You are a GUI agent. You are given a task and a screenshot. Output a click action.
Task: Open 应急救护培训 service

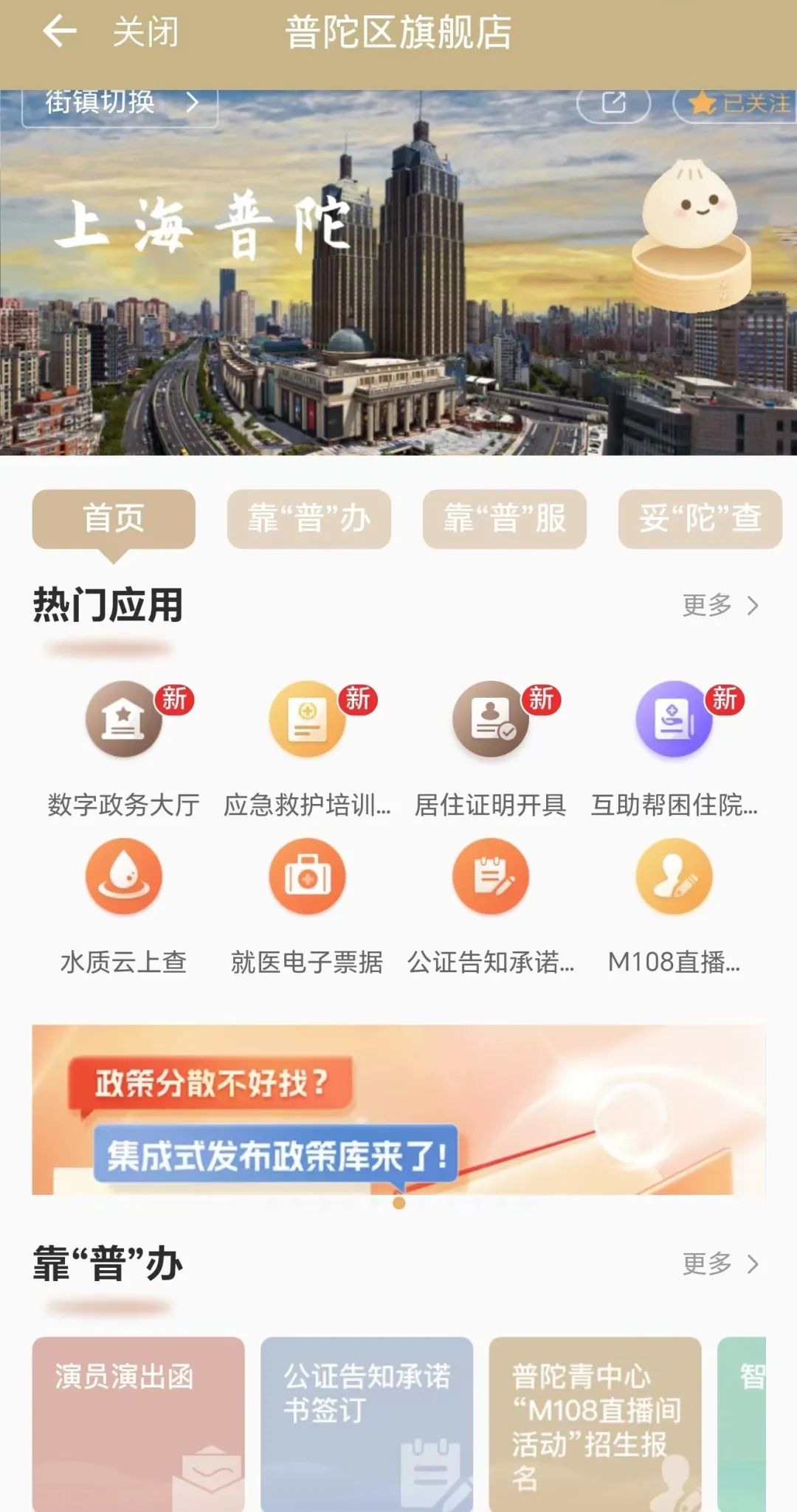(307, 745)
